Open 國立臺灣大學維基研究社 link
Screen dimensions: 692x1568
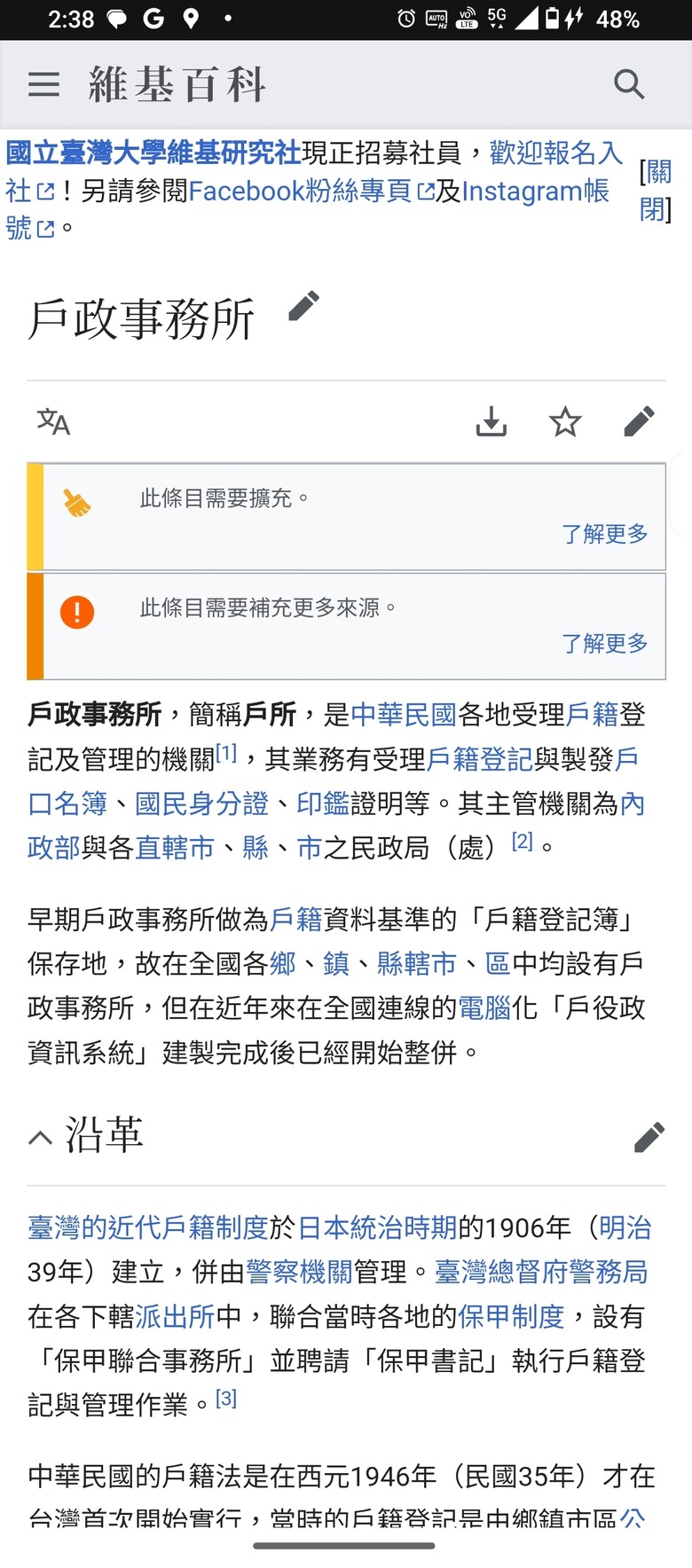pos(153,153)
